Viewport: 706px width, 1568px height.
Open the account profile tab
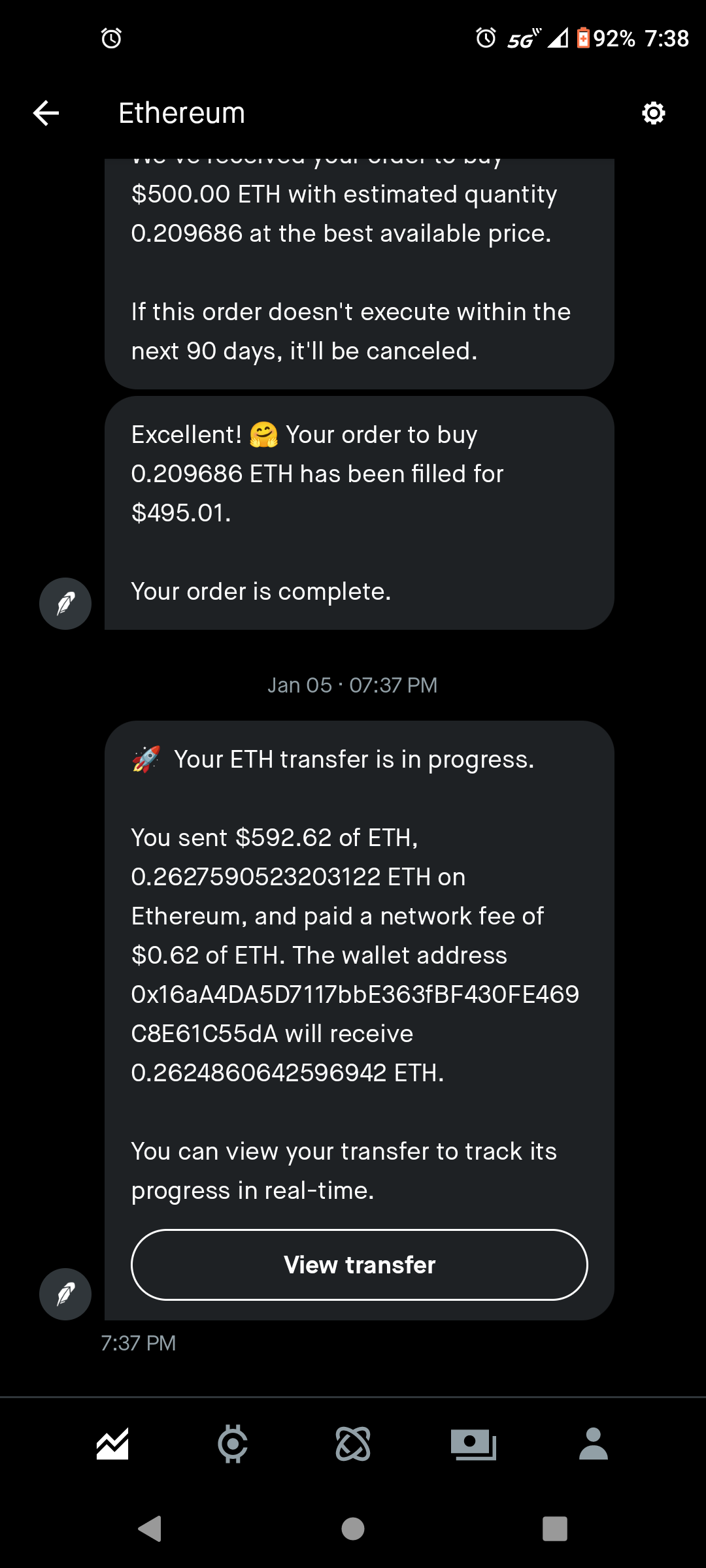594,1444
